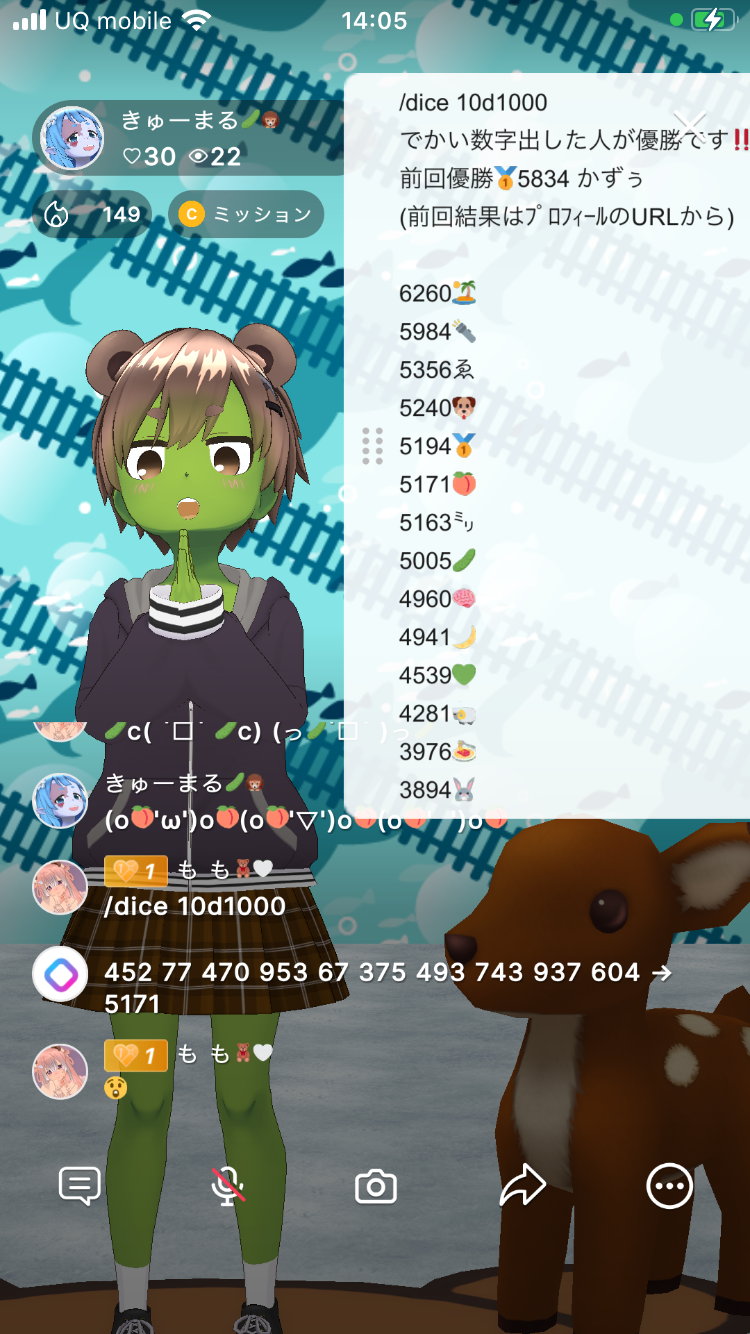This screenshot has width=750, height=1334.
Task: Open the dice bot avatar in comments
Action: 60,974
